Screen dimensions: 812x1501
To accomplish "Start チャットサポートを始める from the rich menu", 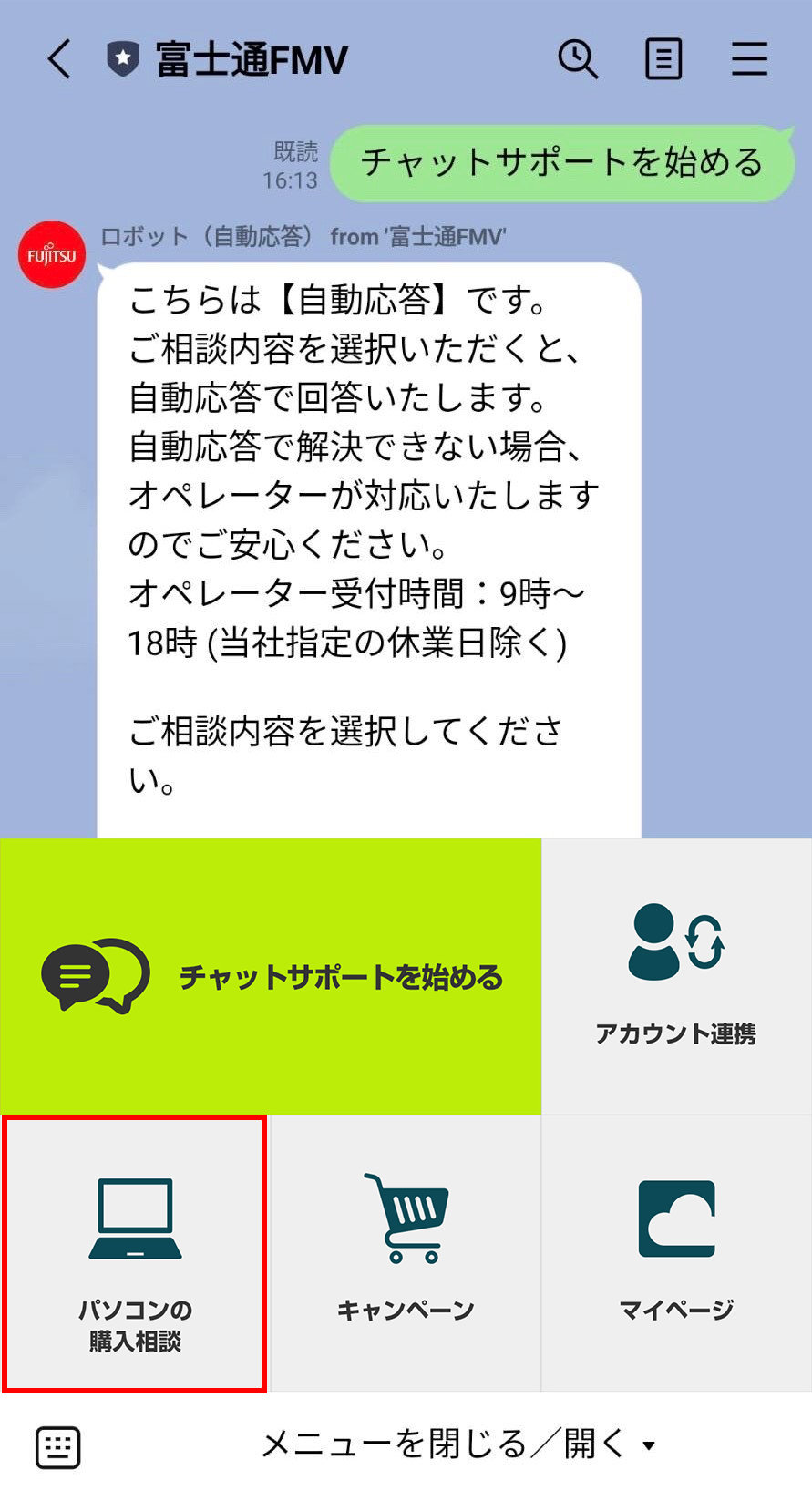I will 271,977.
